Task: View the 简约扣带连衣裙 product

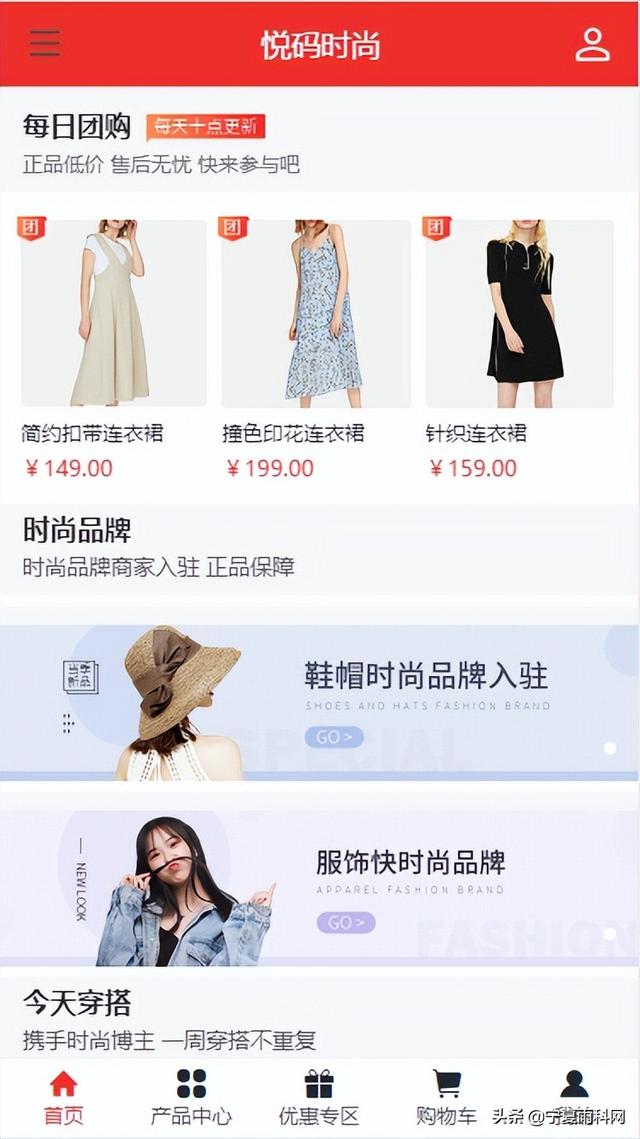Action: tap(113, 314)
